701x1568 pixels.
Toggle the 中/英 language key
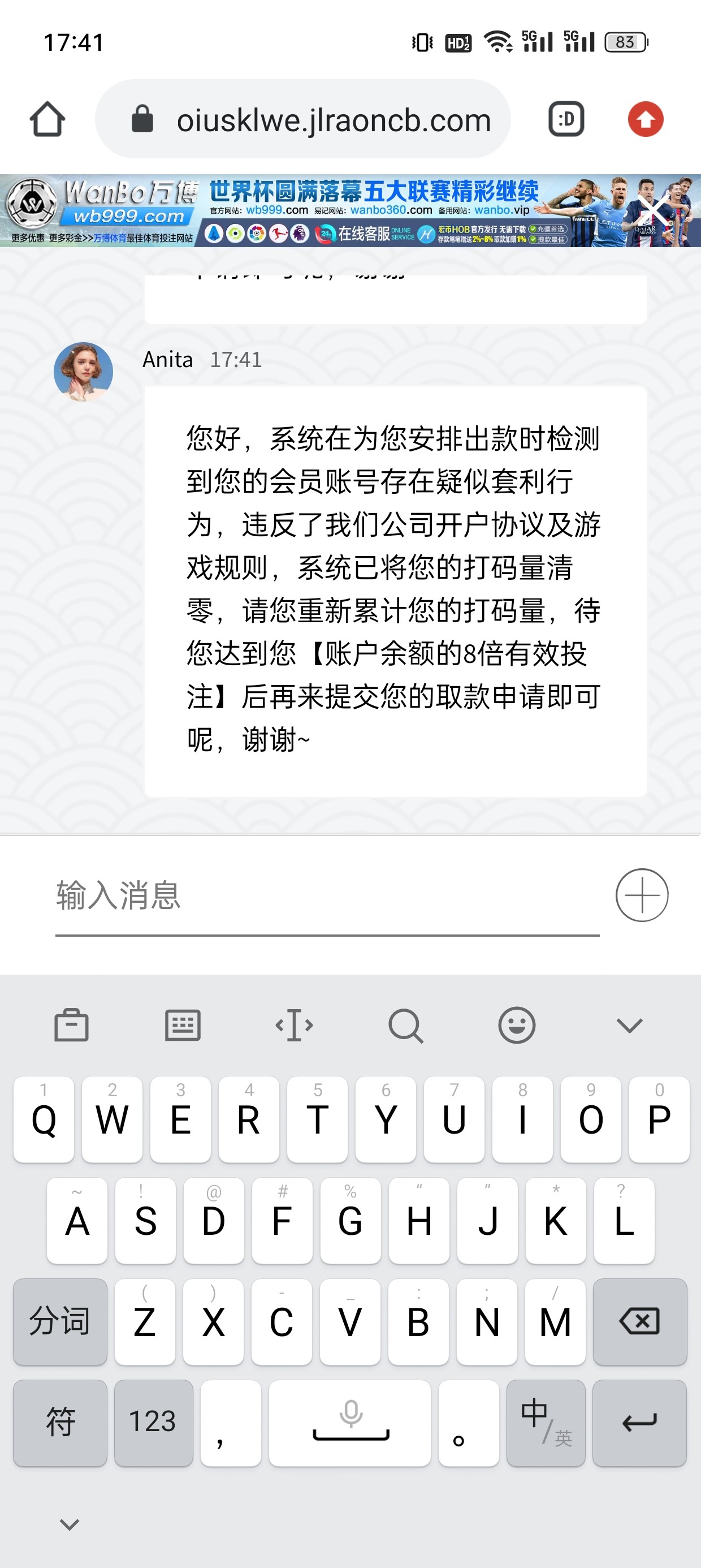545,1423
